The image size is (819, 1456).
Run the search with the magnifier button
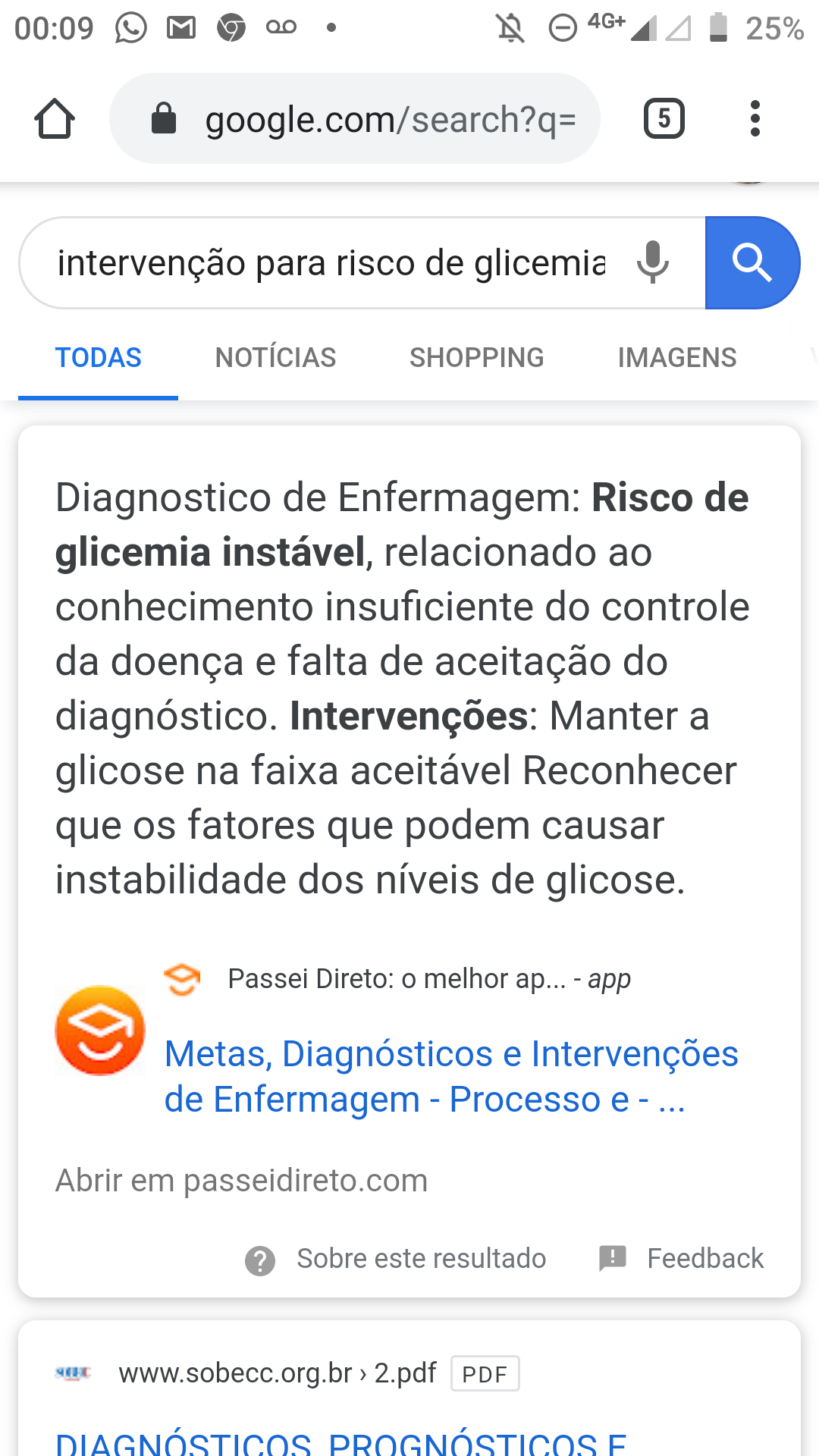click(x=752, y=263)
